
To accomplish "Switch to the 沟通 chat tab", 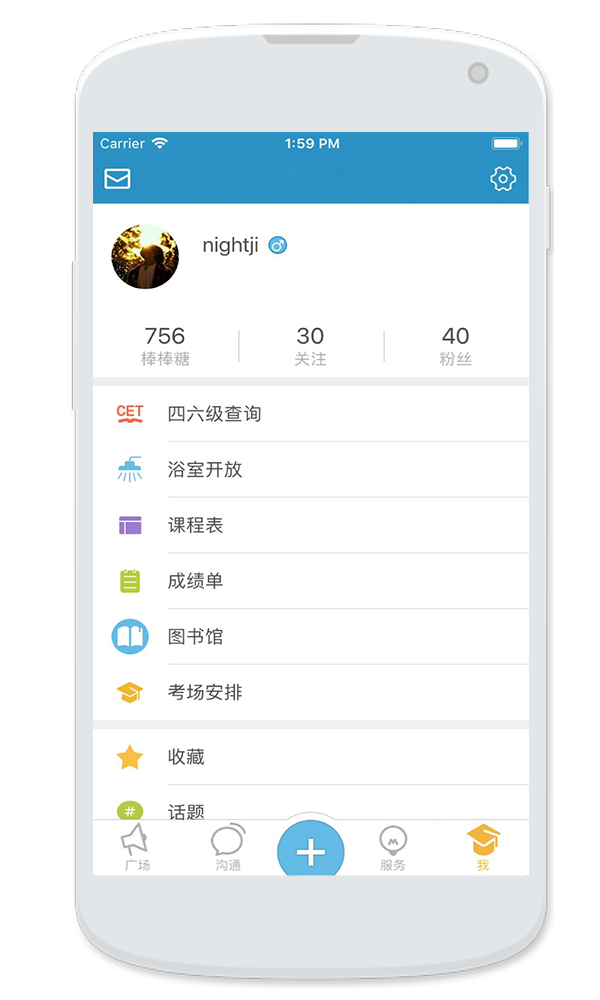I will coord(228,848).
